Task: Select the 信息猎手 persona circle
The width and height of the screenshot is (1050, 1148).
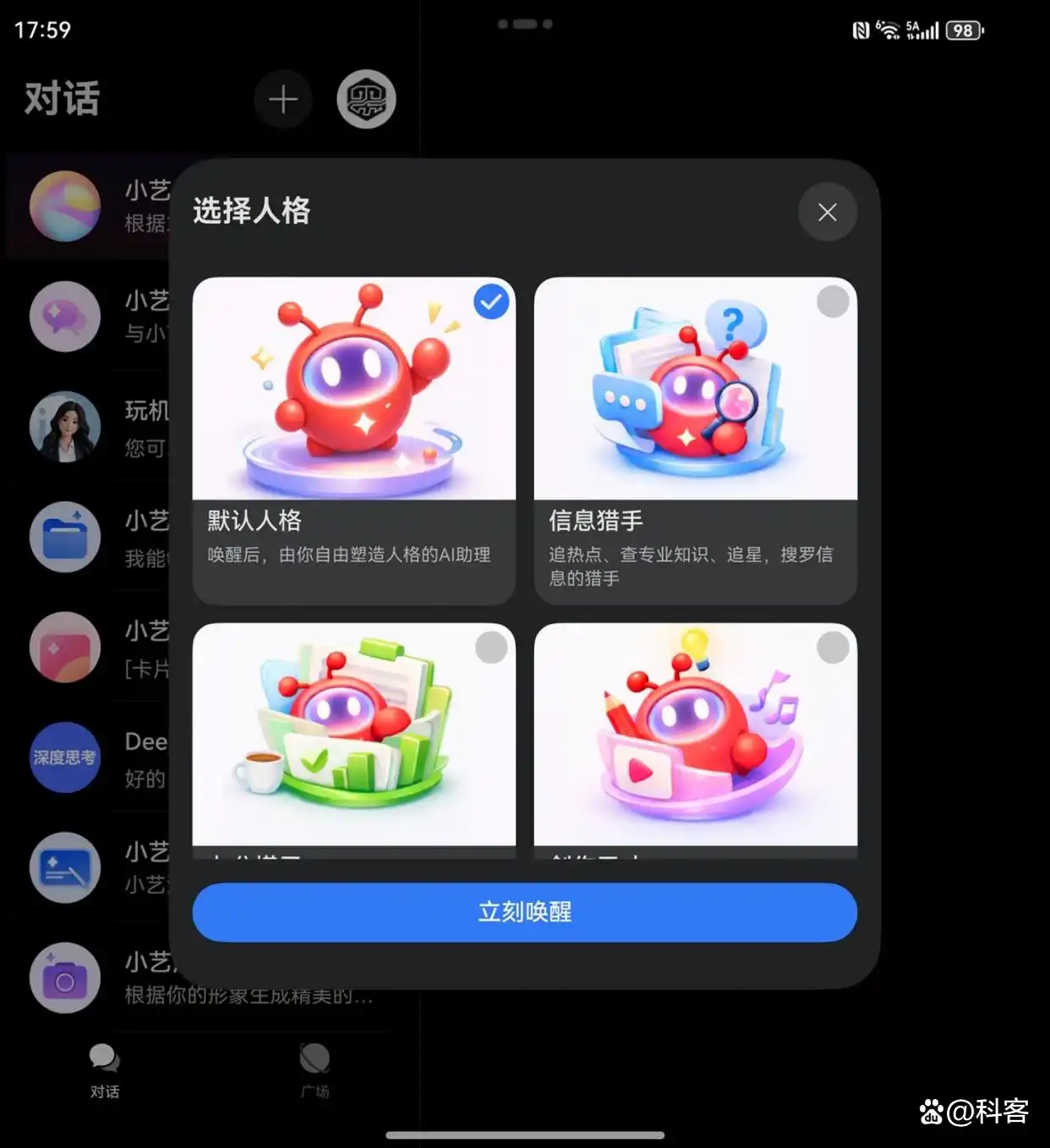Action: pos(833,303)
